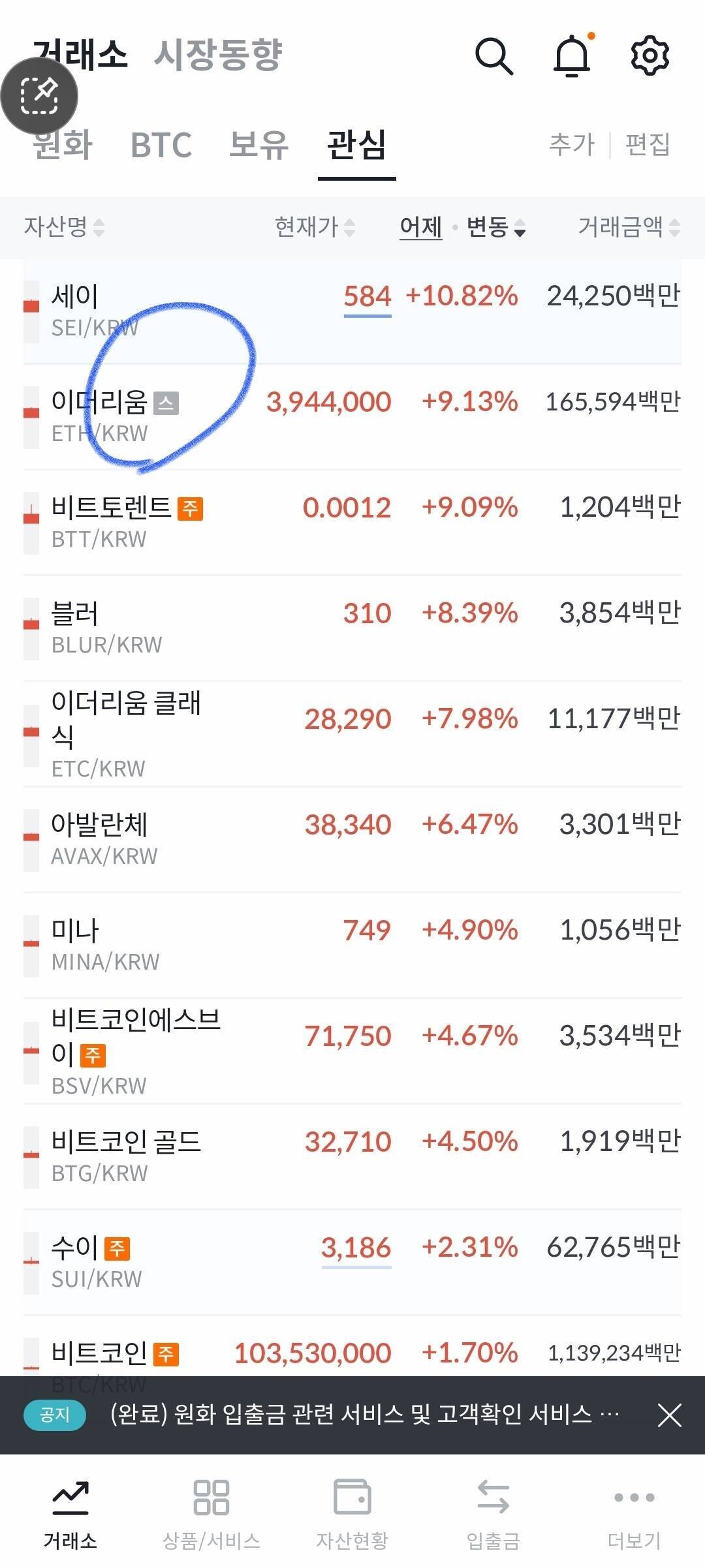Switch to the 보유 tab
This screenshot has height=1568, width=705.
(x=258, y=145)
